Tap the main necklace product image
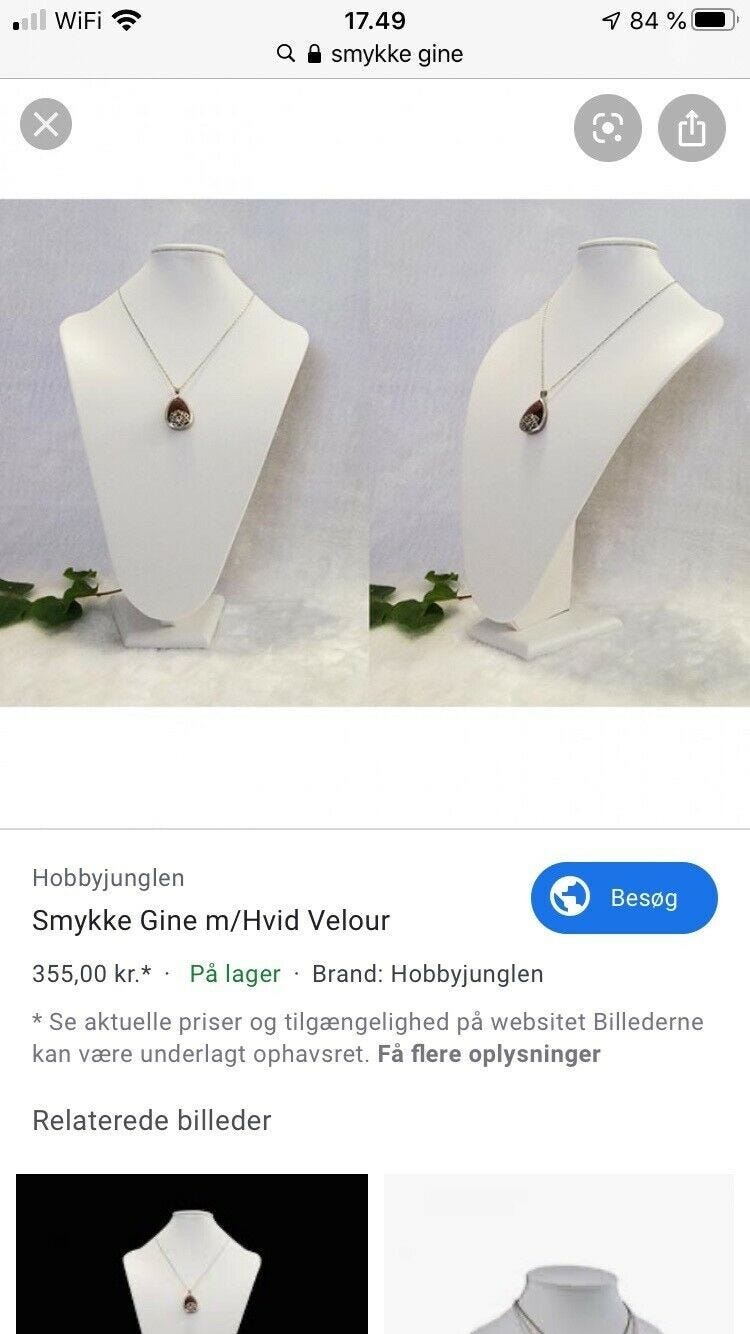The height and width of the screenshot is (1334, 750). 375,450
